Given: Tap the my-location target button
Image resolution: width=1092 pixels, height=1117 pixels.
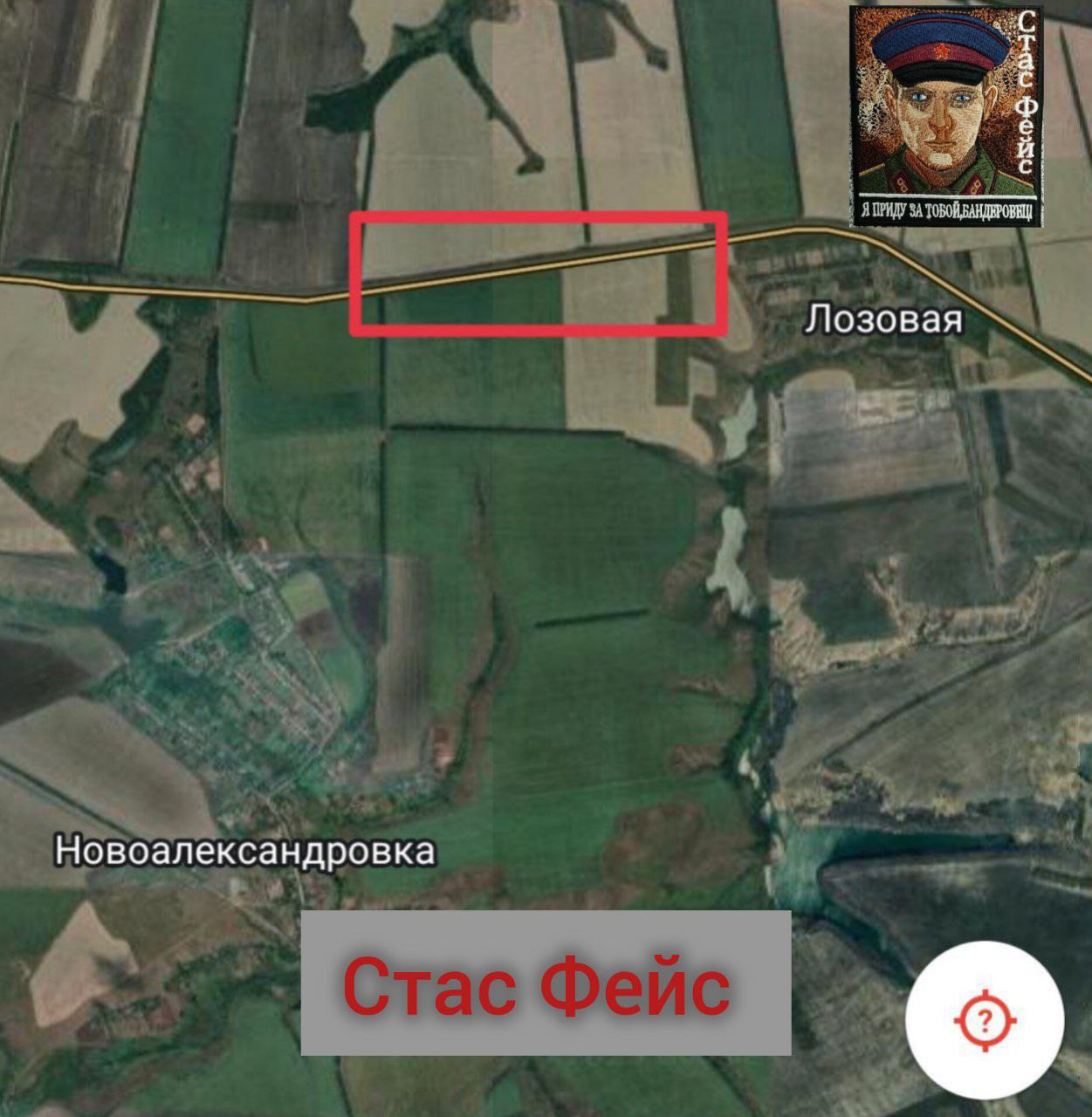Looking at the screenshot, I should 985,1018.
